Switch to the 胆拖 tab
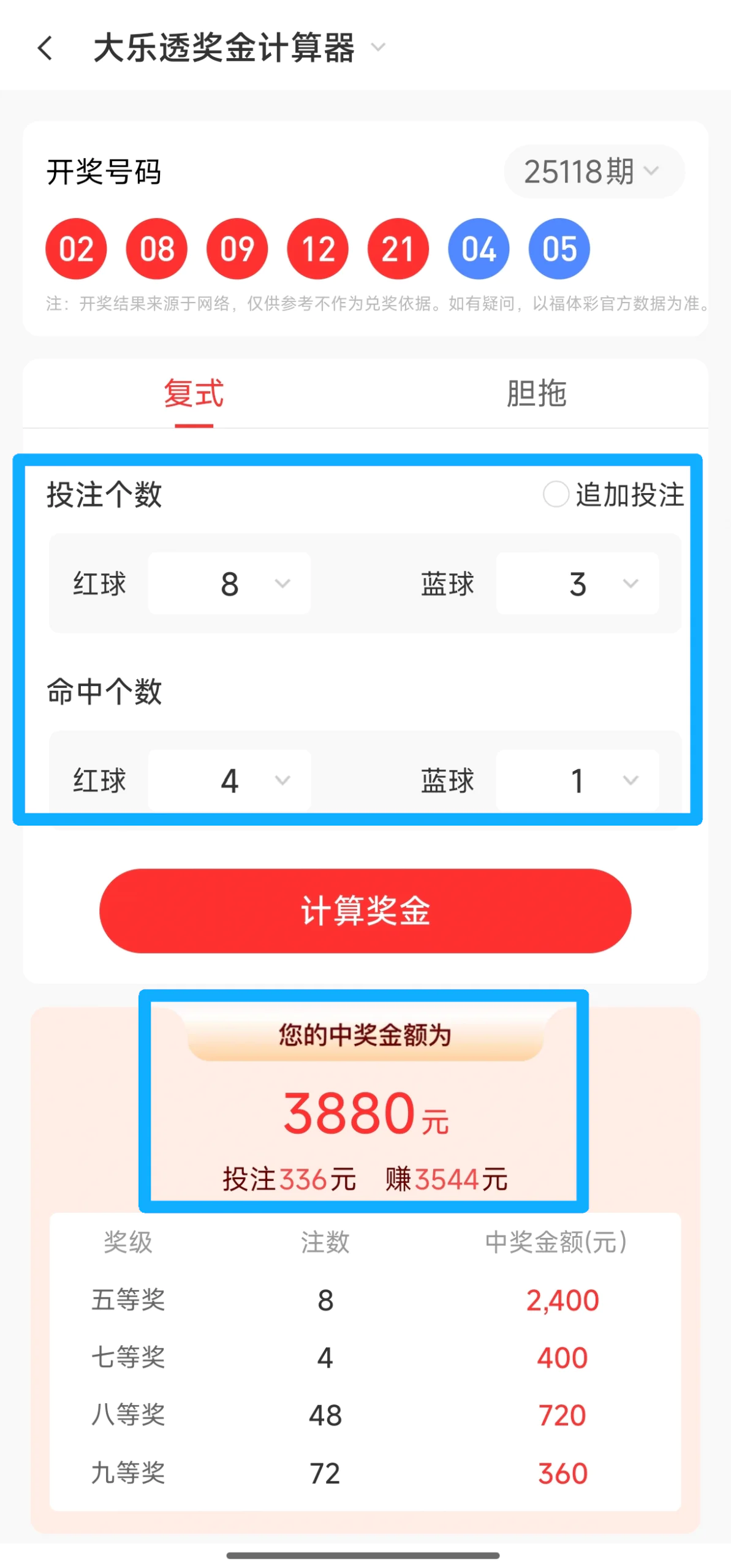This screenshot has width=731, height=1568. tap(536, 393)
